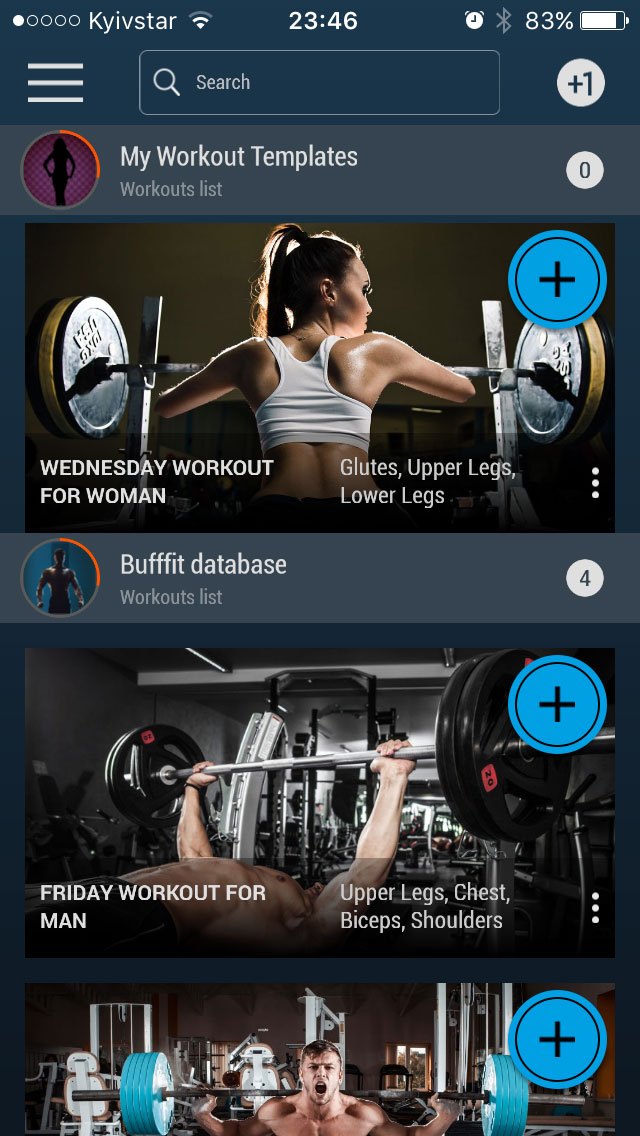Open options for Wednesday Workout for Woman

tap(595, 482)
